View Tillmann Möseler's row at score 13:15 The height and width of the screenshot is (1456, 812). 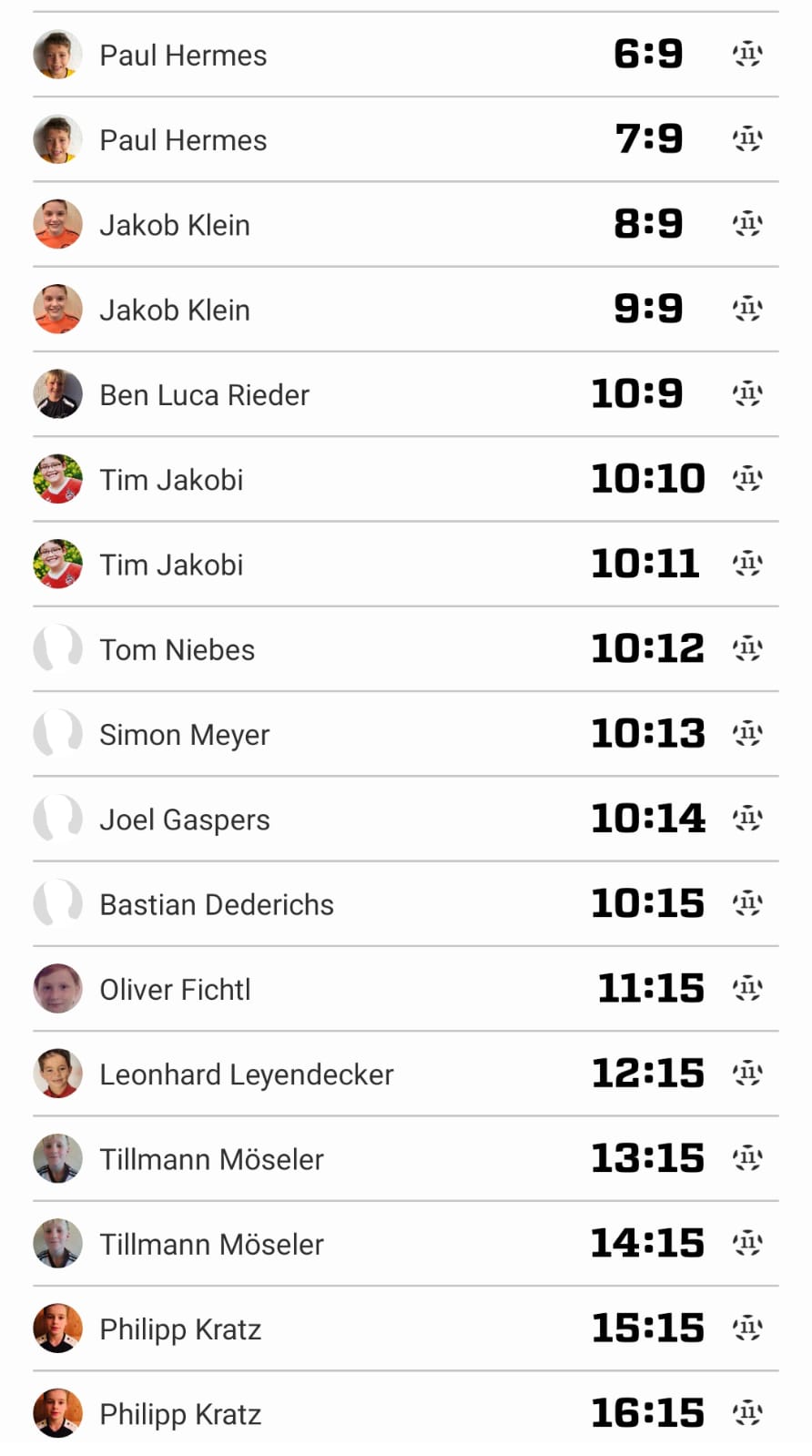click(406, 1158)
